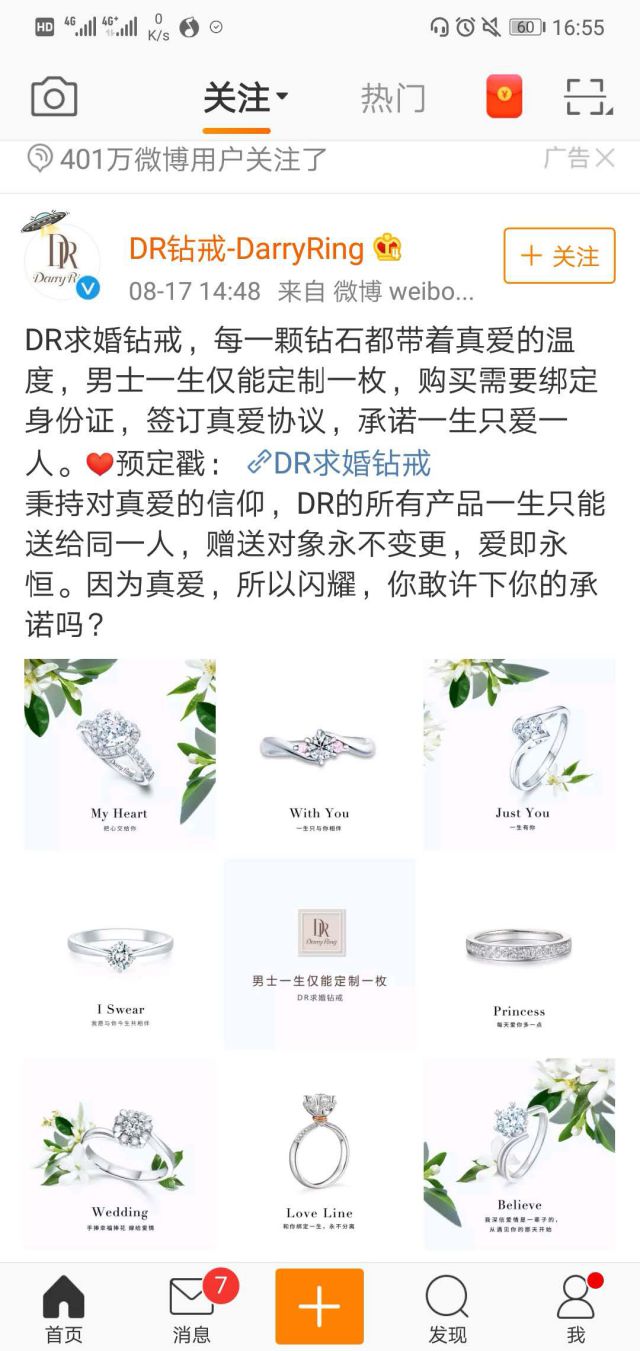640x1351 pixels.
Task: Open the 我 profile tab
Action: [x=575, y=1308]
